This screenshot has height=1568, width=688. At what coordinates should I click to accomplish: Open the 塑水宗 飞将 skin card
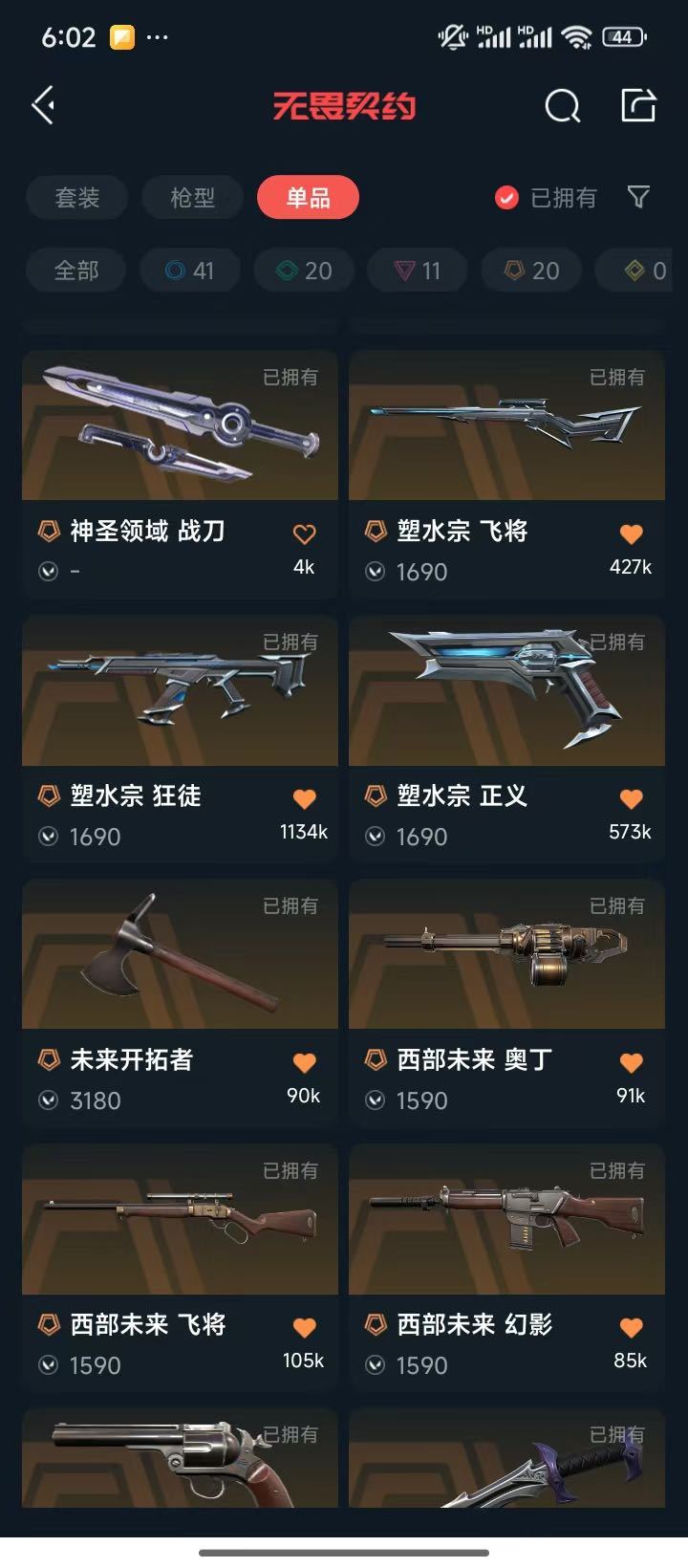tap(506, 474)
